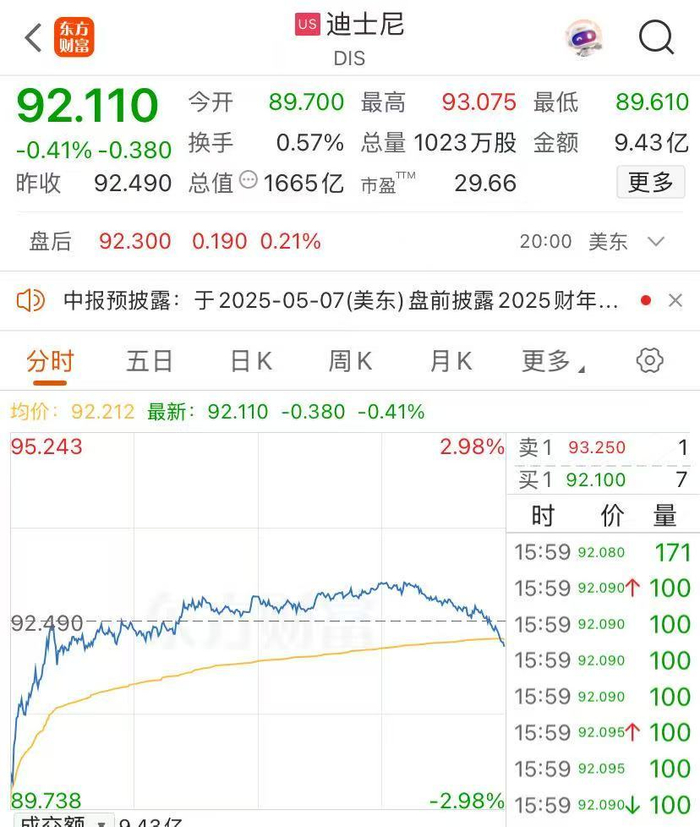This screenshot has width=700, height=827.
Task: Open the 更多 chart period dropdown
Action: tap(553, 361)
